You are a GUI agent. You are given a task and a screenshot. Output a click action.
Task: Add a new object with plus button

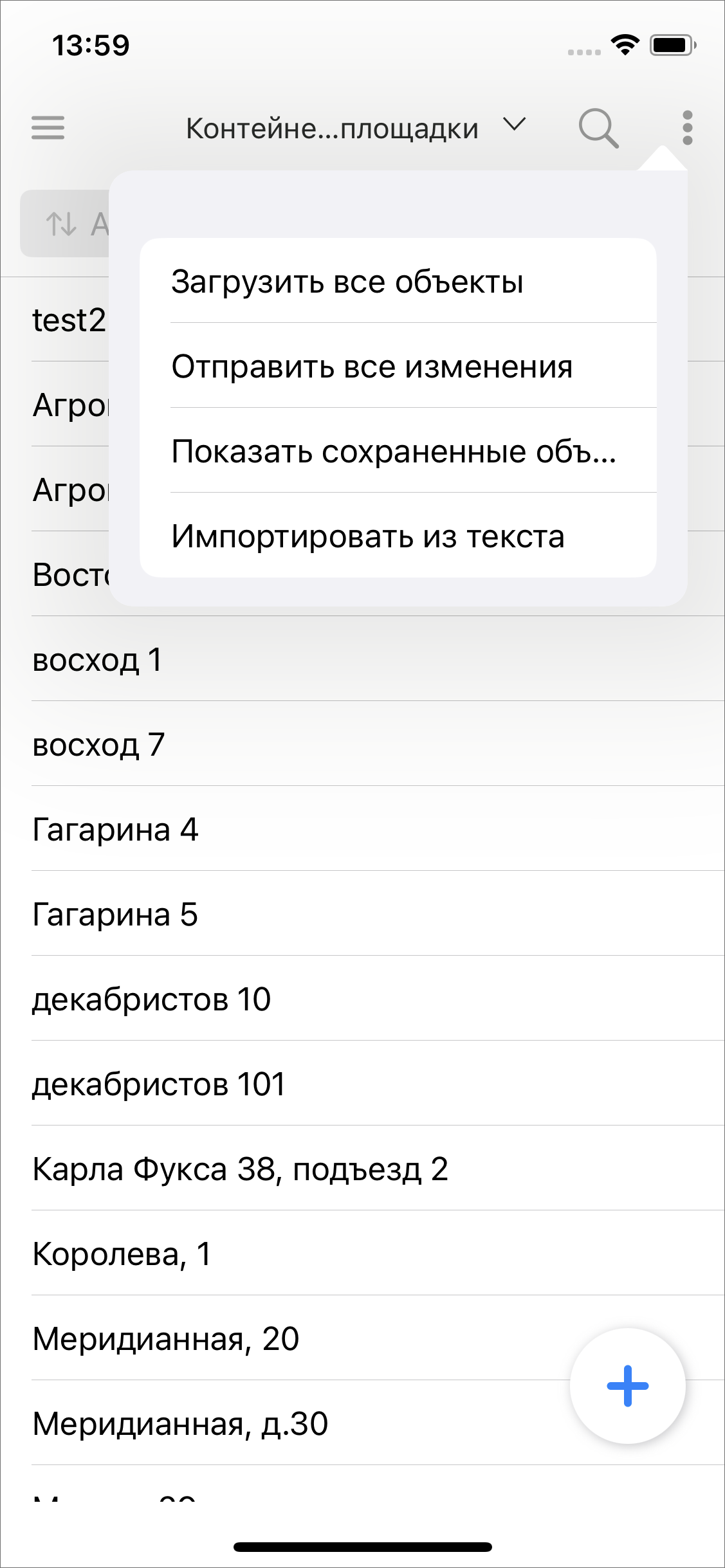[627, 1386]
